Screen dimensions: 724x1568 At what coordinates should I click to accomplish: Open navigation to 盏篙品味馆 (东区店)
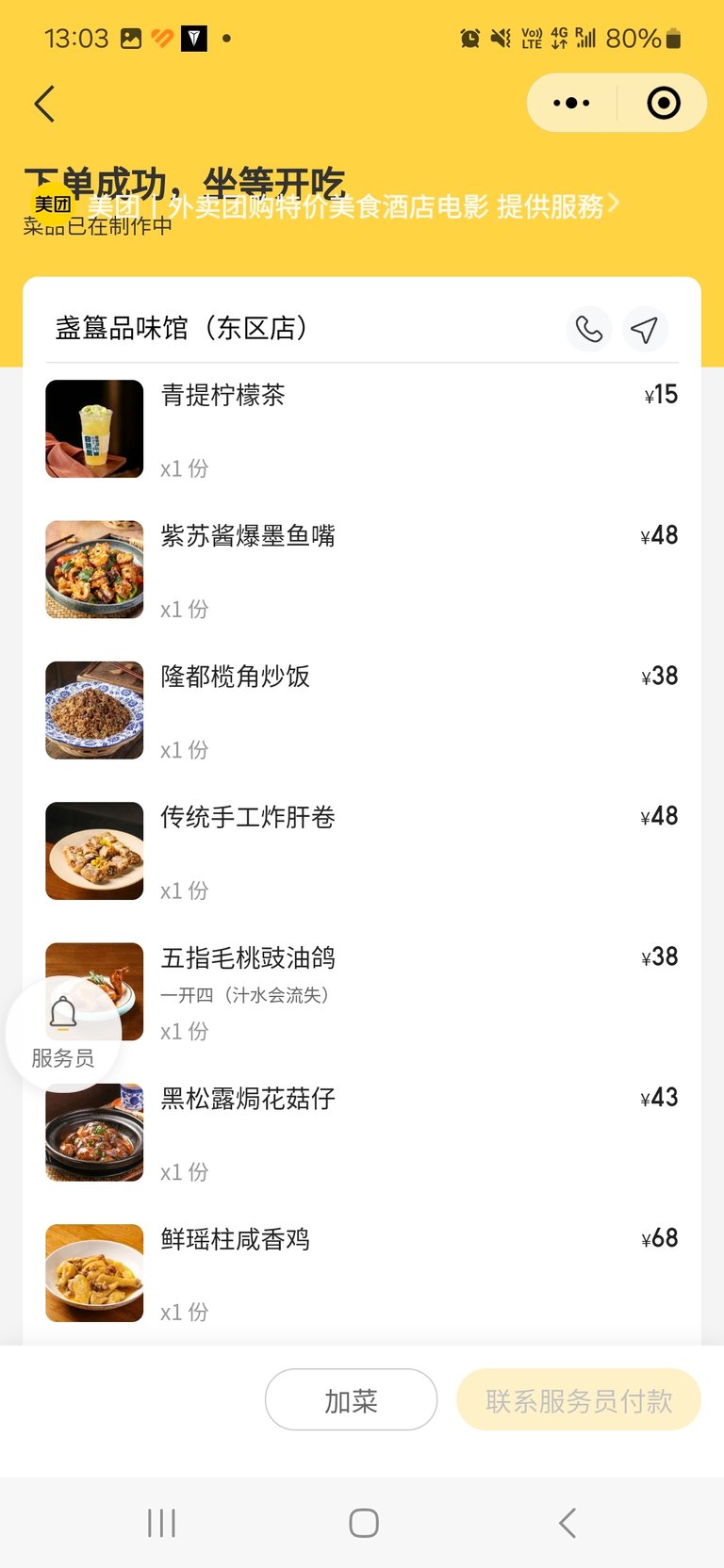[x=645, y=329]
